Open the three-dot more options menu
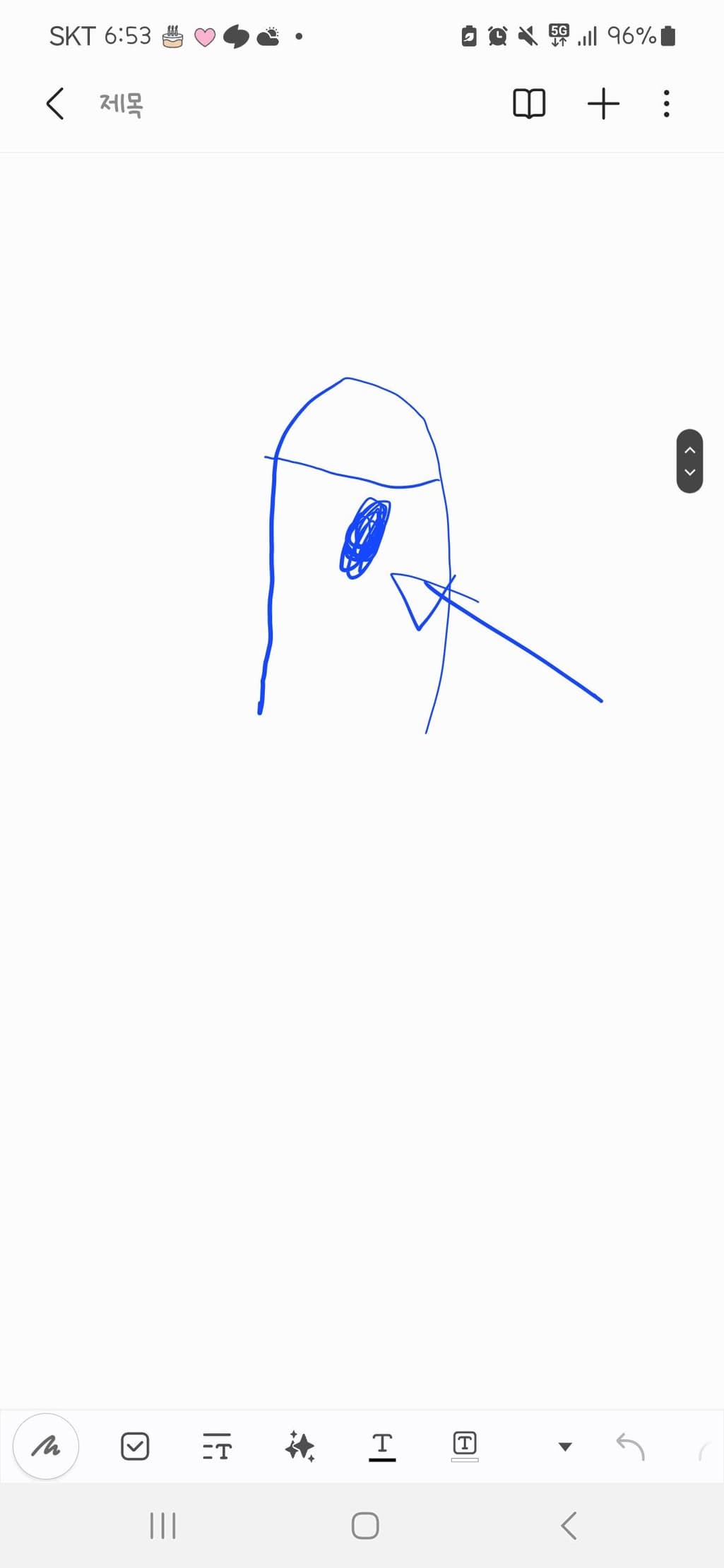This screenshot has width=724, height=1568. click(666, 104)
